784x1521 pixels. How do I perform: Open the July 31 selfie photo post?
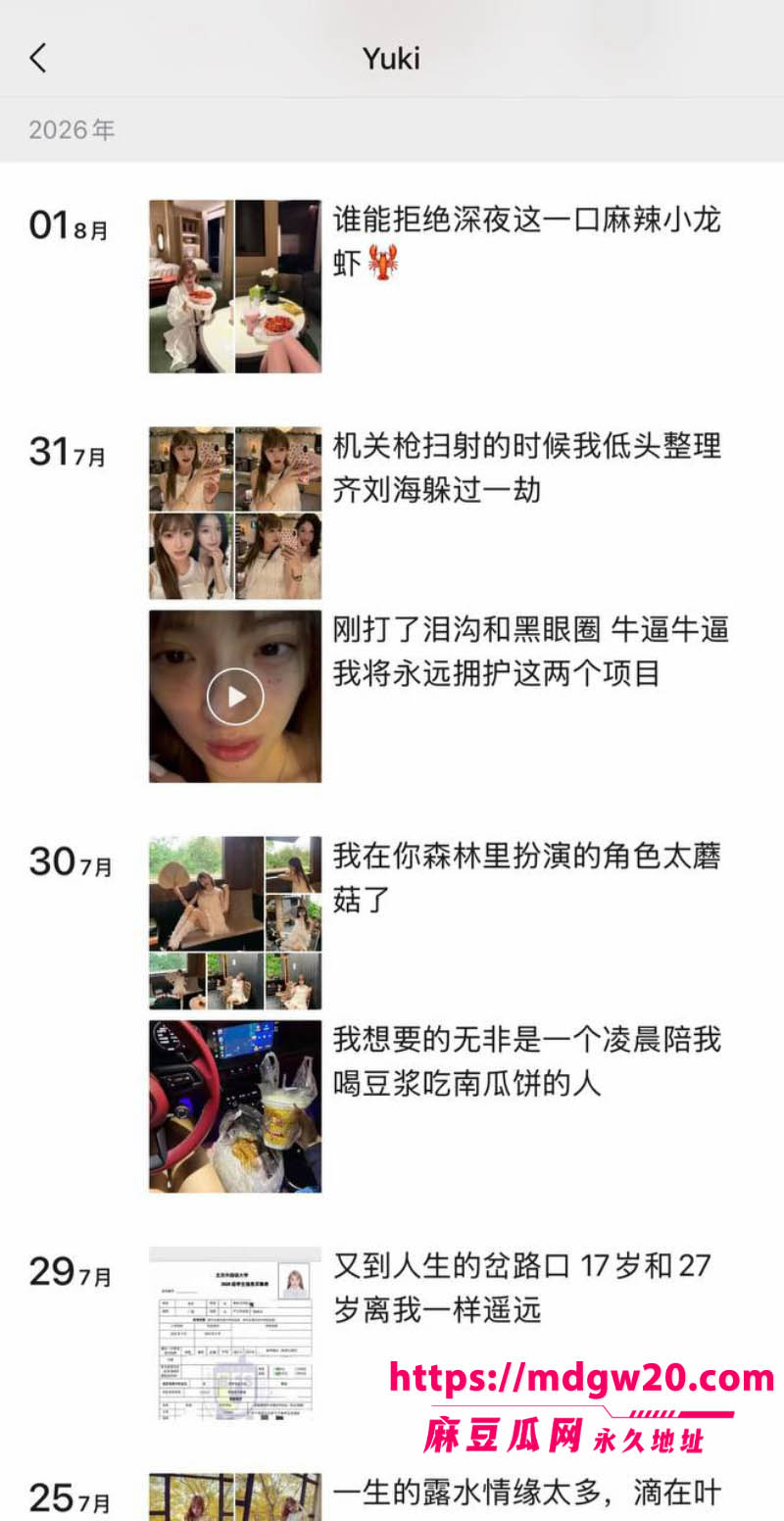436,513
